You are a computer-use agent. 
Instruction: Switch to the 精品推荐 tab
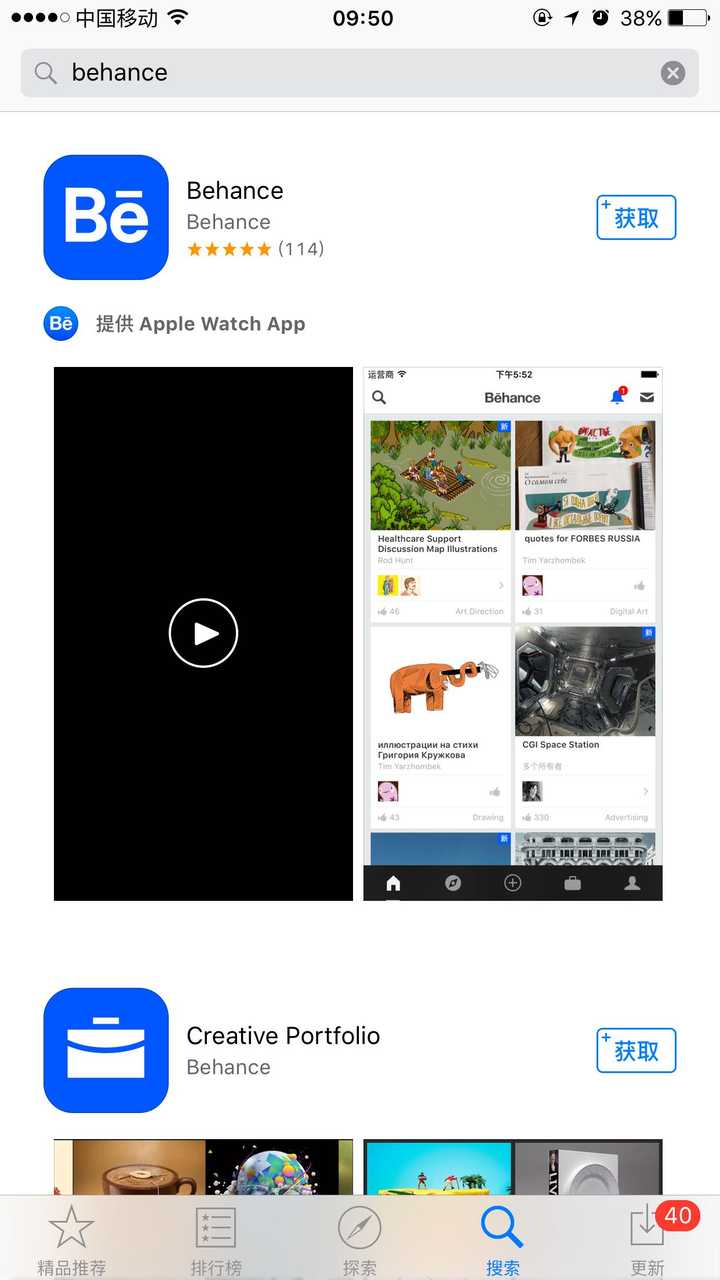(x=72, y=1240)
